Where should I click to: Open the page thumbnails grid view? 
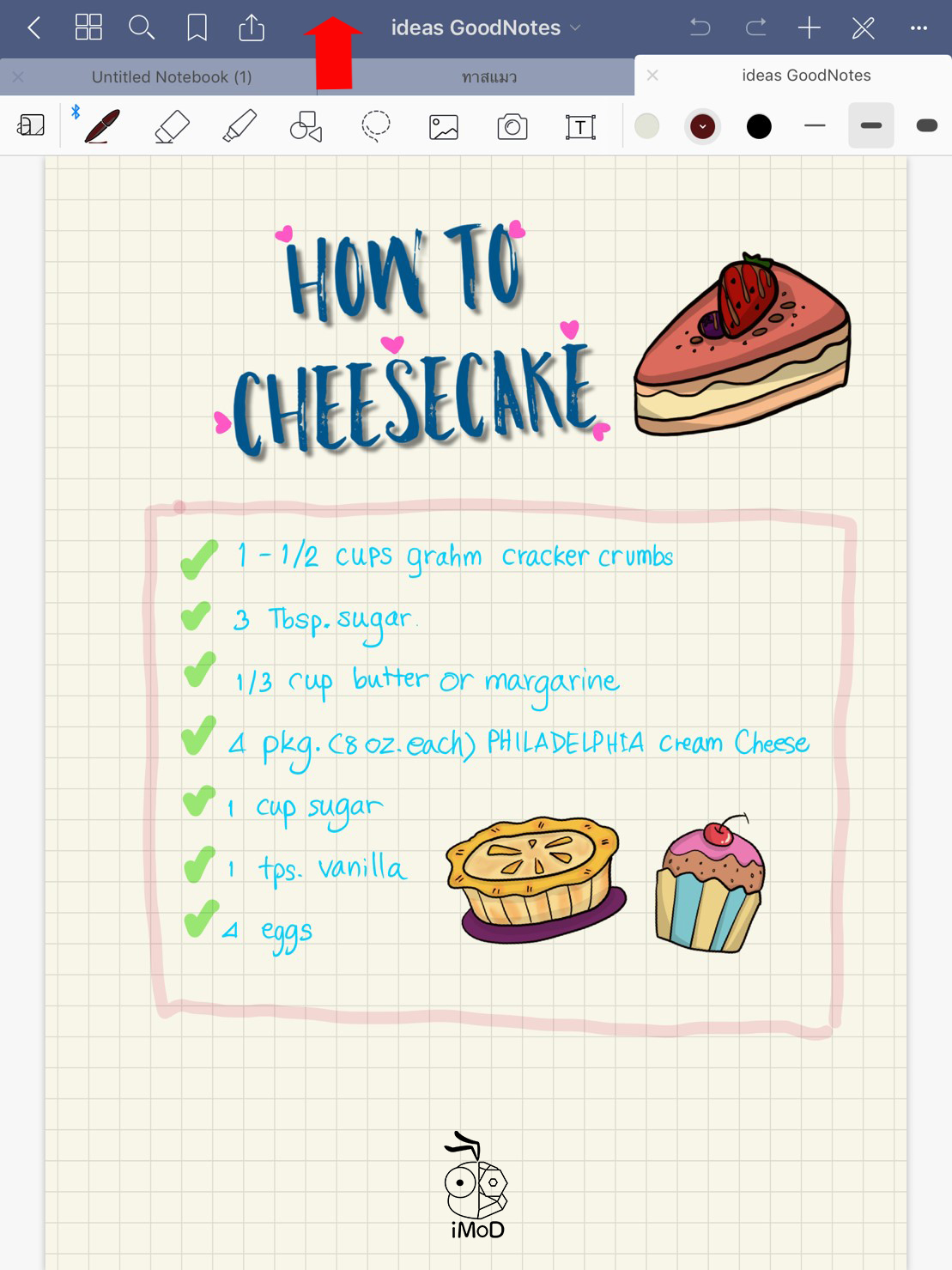(88, 27)
